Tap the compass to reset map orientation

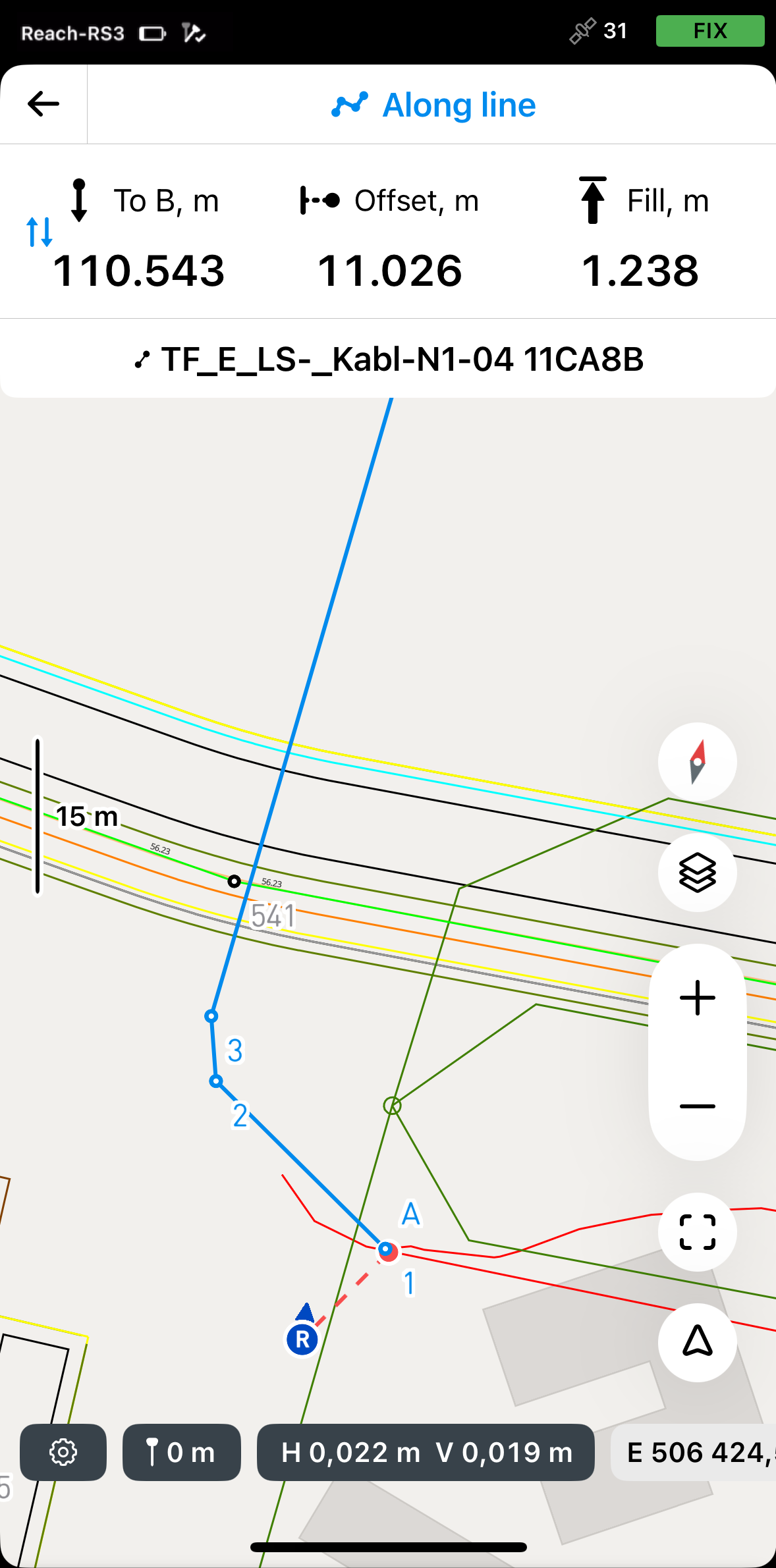[697, 762]
